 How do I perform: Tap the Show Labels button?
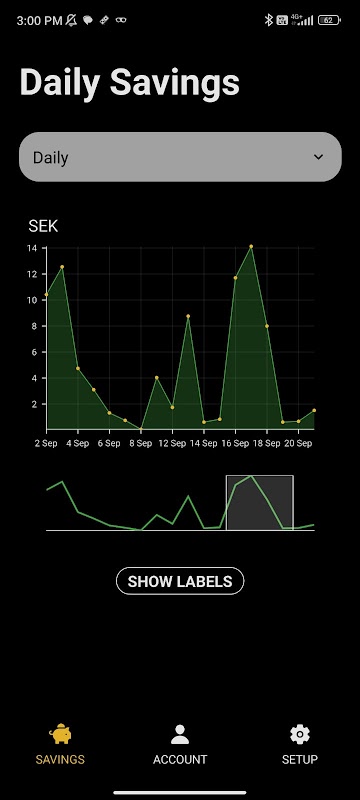pyautogui.click(x=180, y=581)
